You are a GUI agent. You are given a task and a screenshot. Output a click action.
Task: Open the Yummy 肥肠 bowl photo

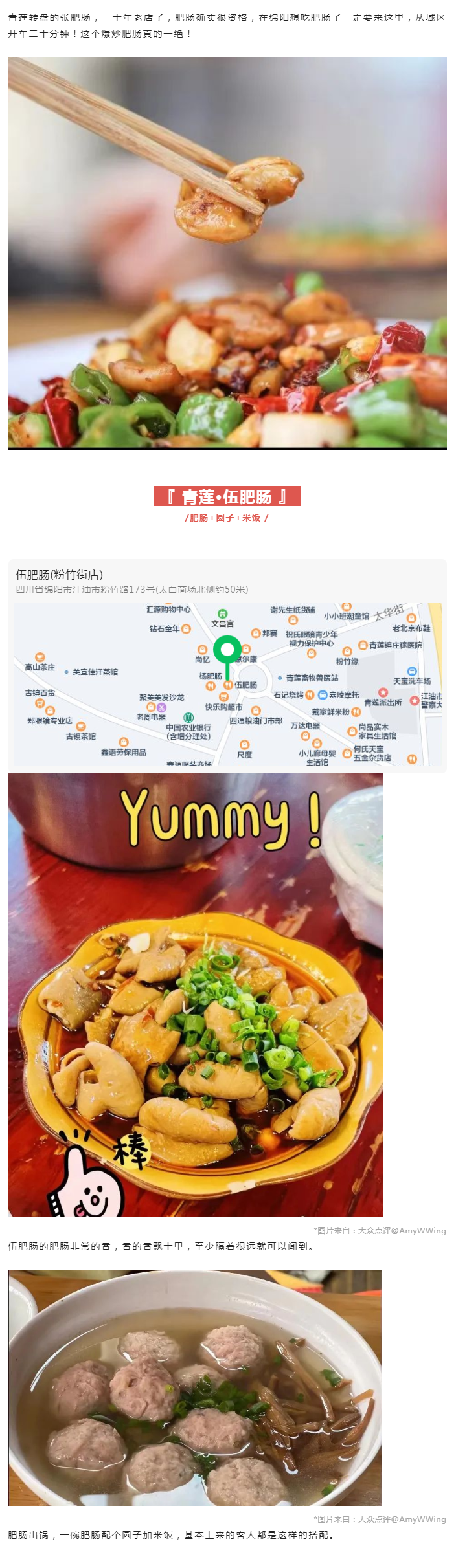pos(195,995)
